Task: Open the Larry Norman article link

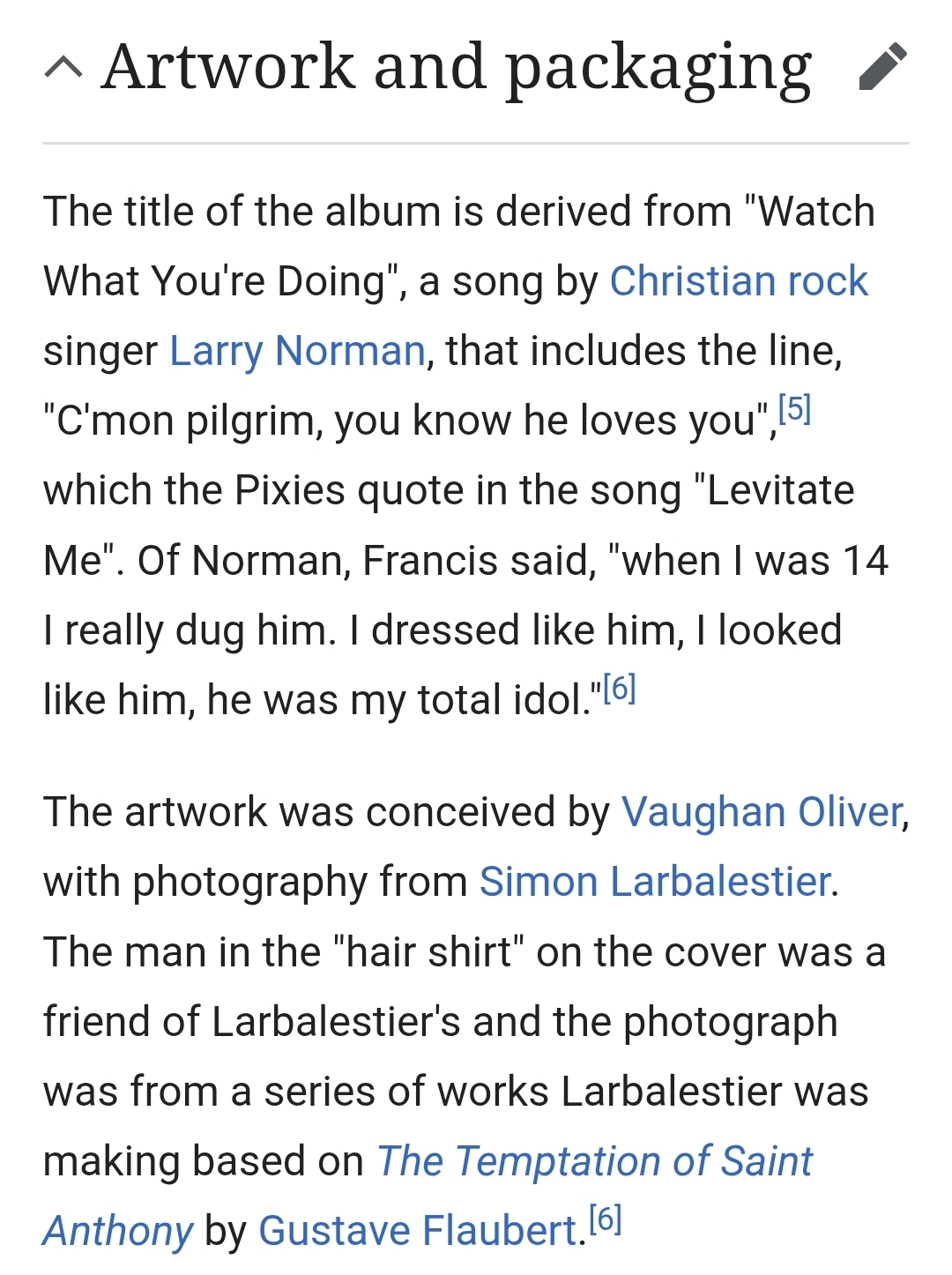Action: (x=297, y=351)
